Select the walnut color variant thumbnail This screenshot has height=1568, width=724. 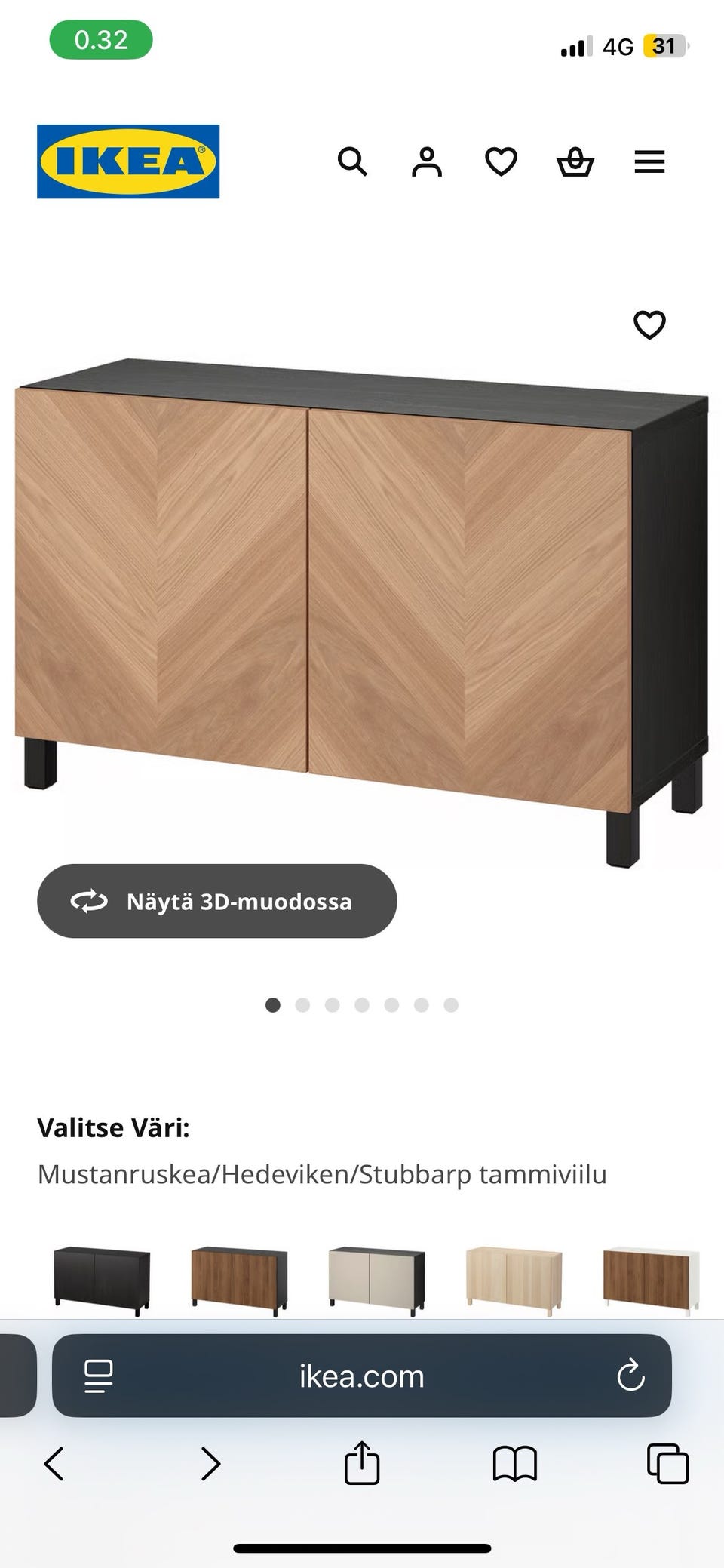tap(238, 1275)
